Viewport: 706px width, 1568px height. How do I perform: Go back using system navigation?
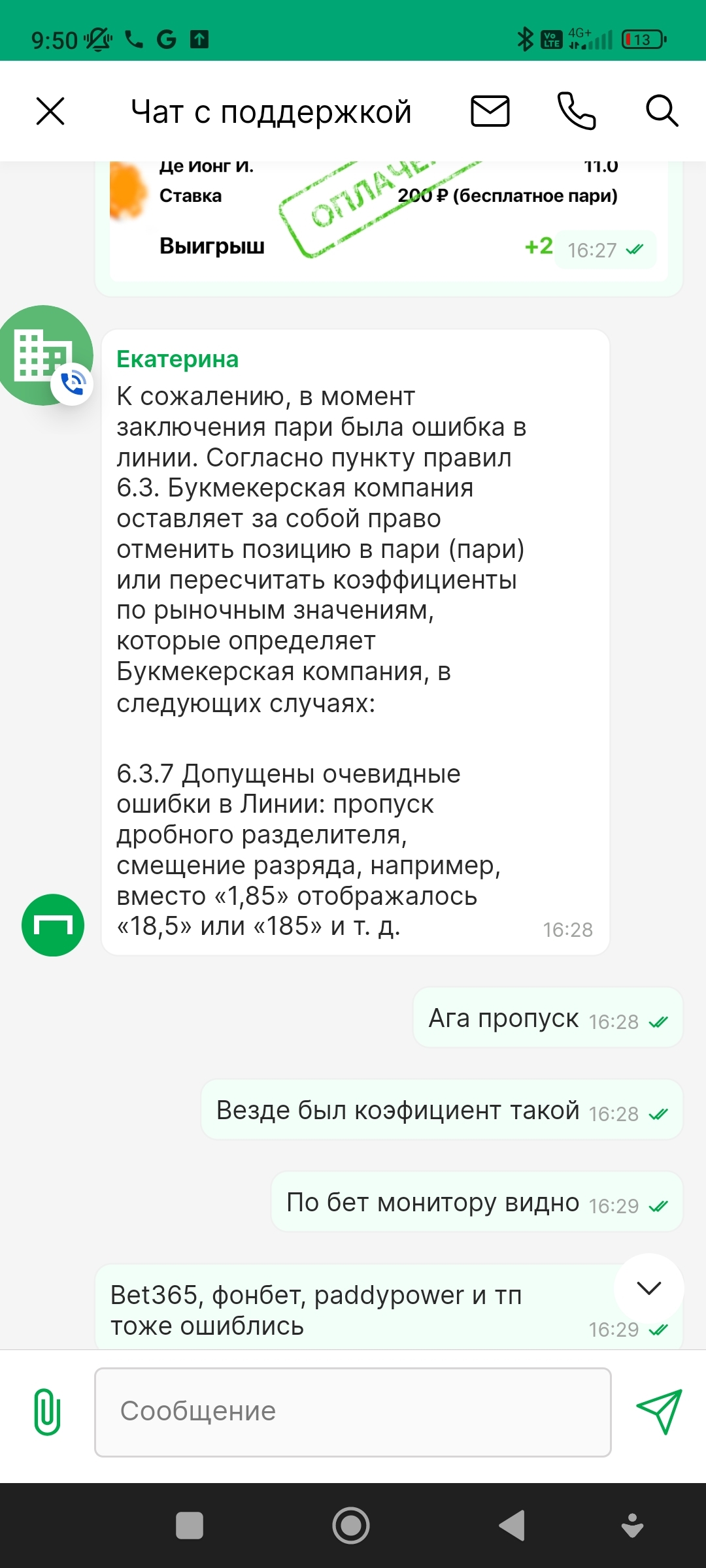[x=512, y=1526]
